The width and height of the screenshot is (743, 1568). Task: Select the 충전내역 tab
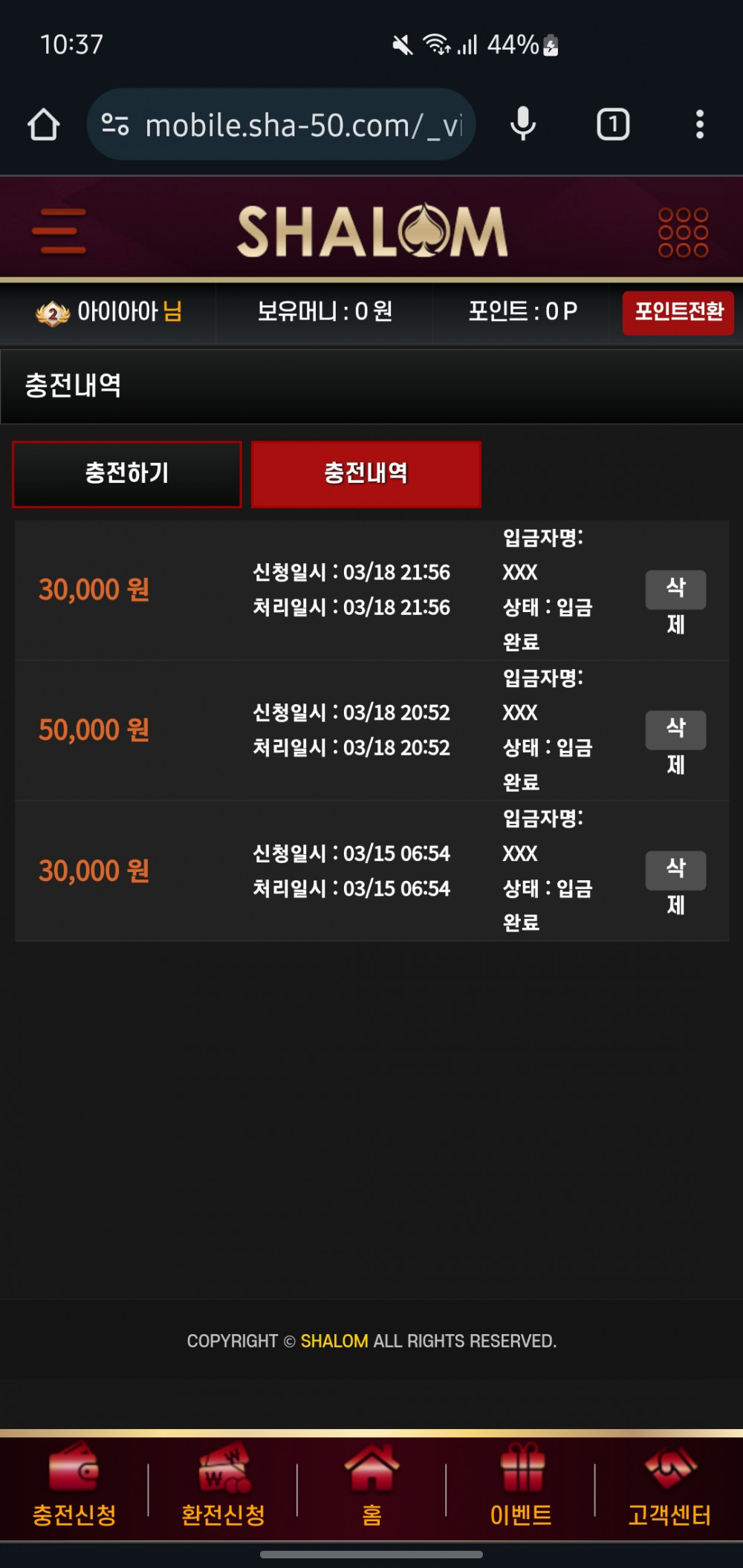tap(366, 474)
